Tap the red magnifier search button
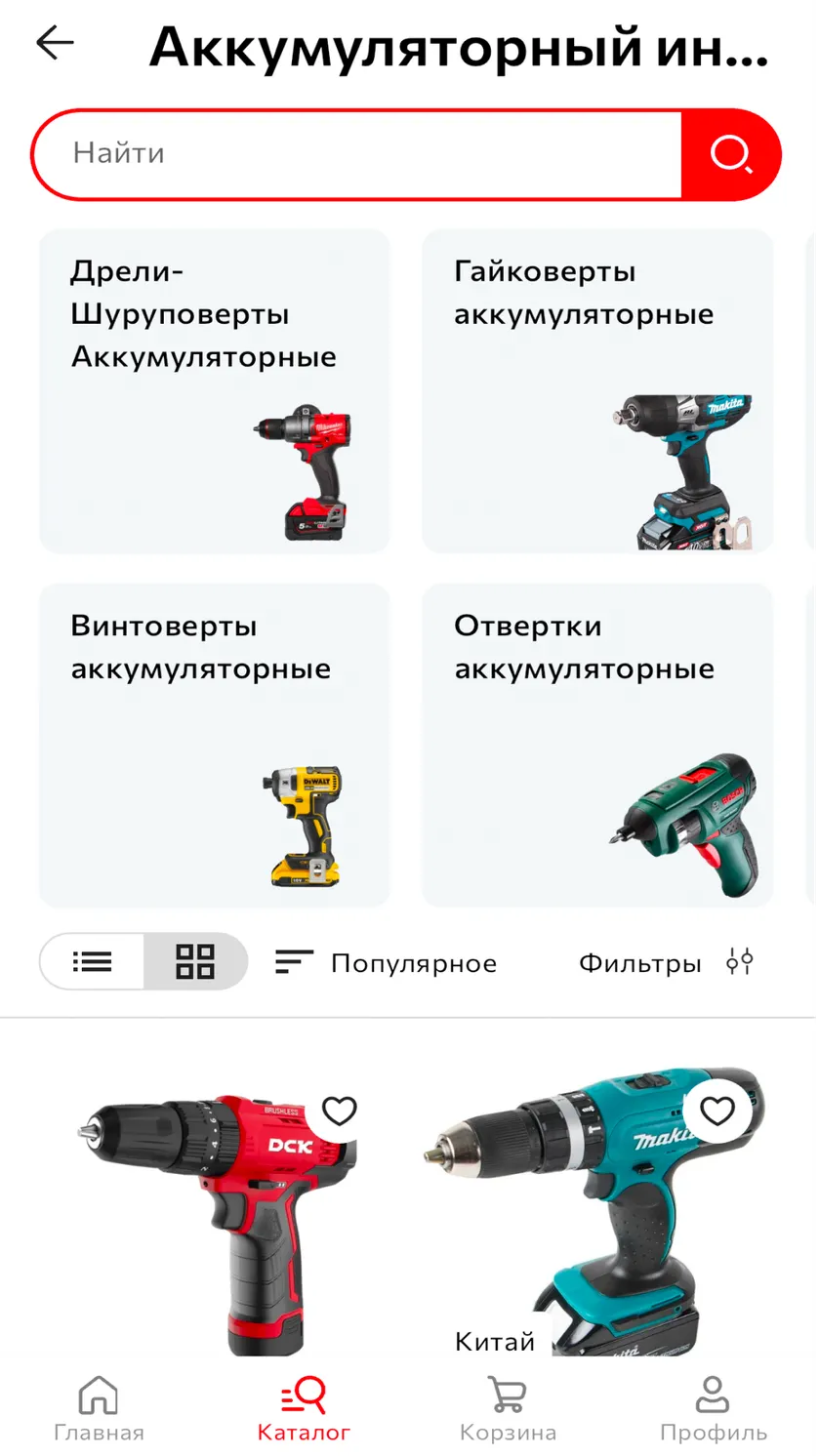This screenshot has height=1456, width=819. (x=731, y=153)
